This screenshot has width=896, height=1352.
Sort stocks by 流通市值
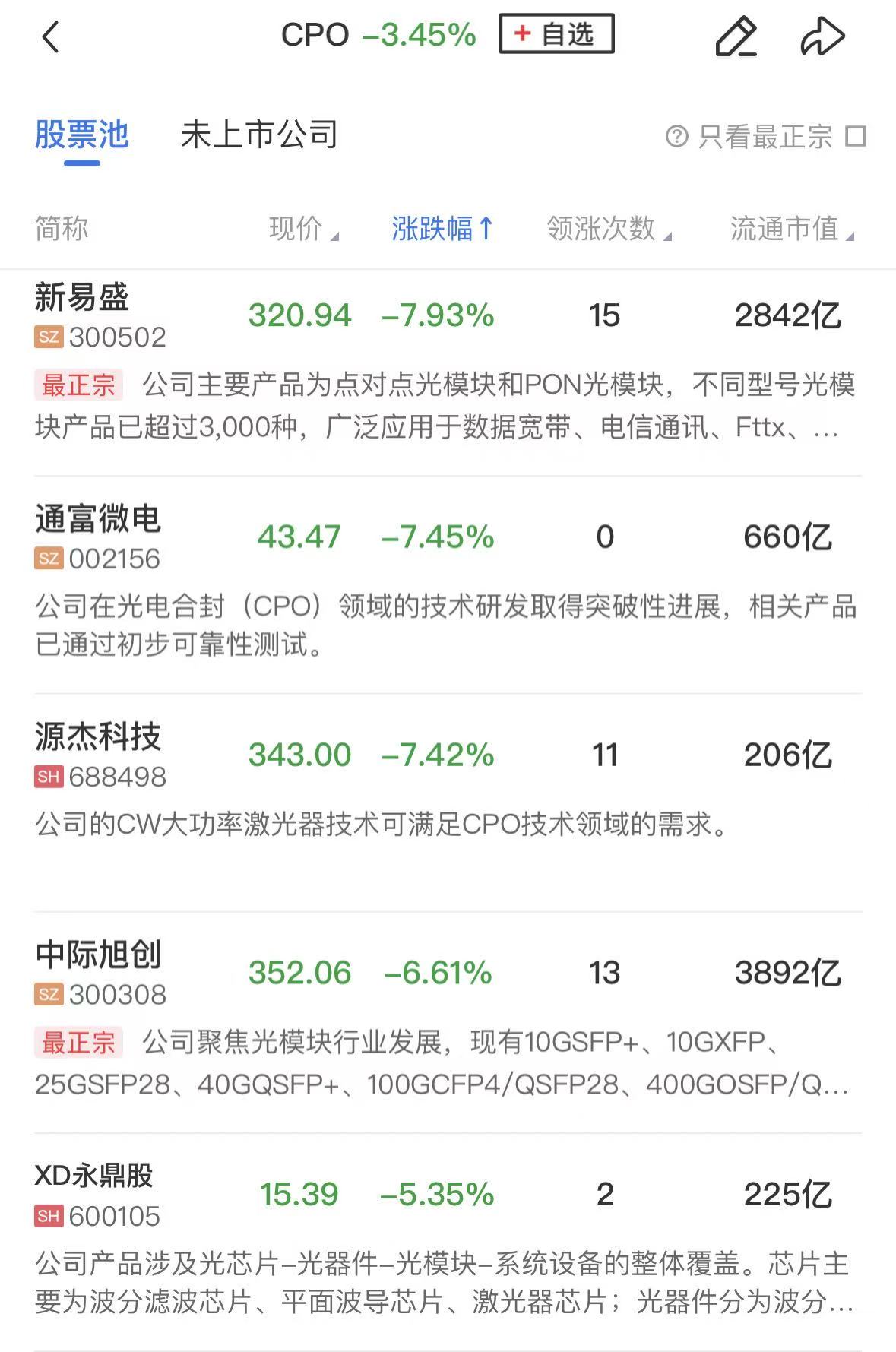[791, 229]
